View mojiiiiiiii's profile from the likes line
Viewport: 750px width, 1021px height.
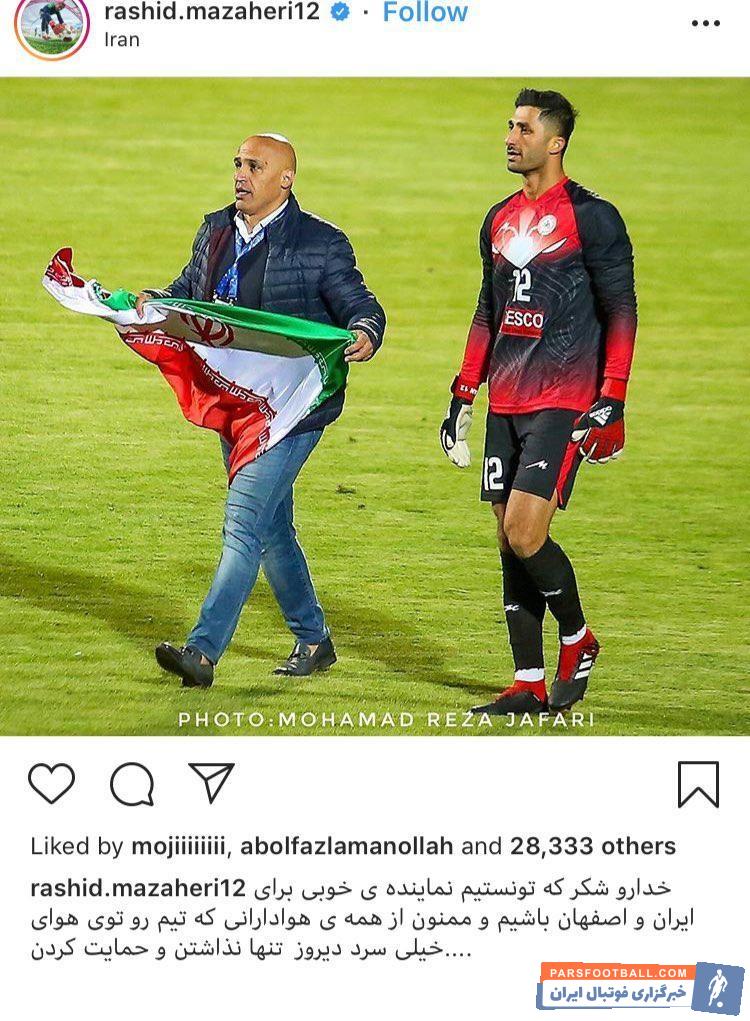tap(178, 846)
